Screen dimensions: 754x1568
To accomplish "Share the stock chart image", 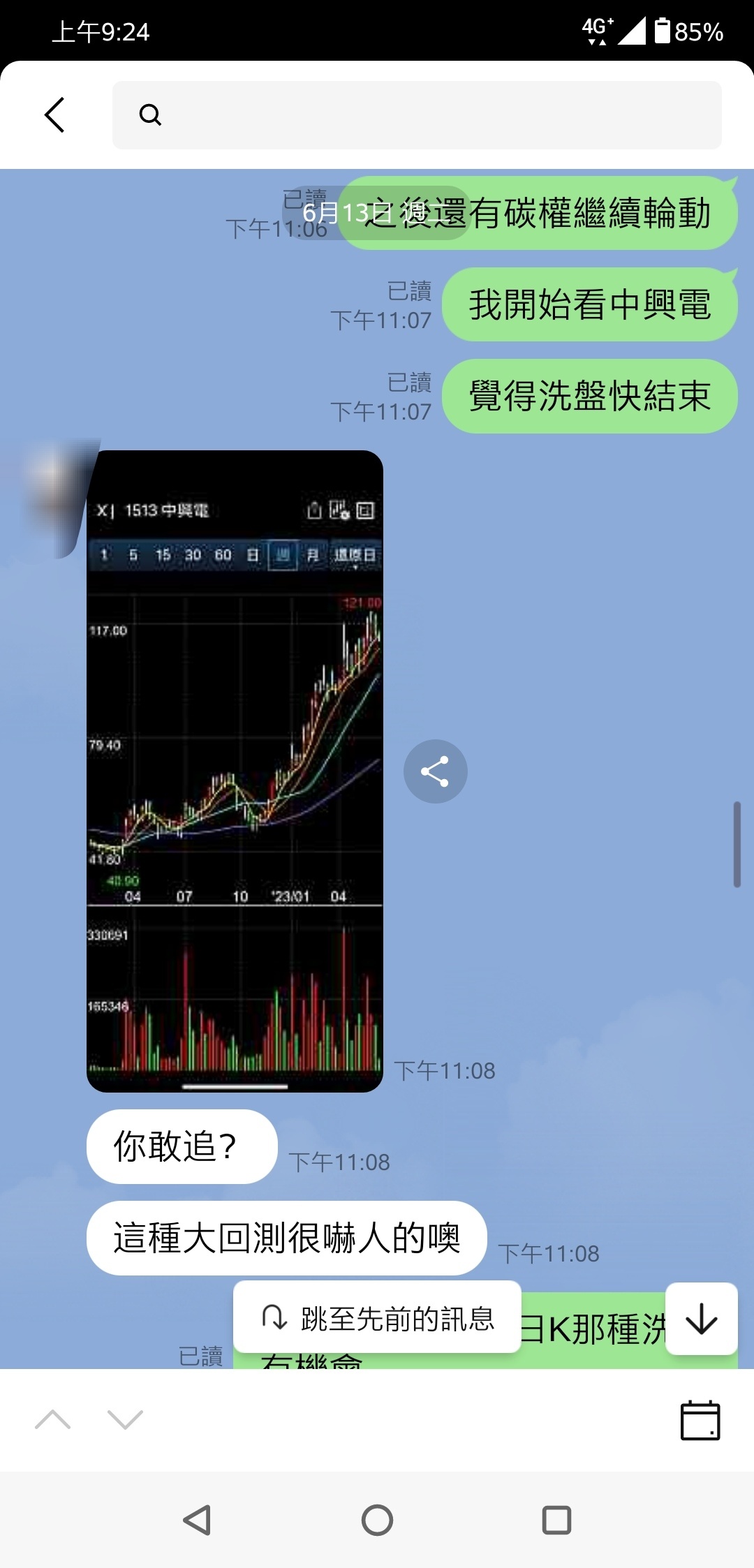I will (x=435, y=771).
